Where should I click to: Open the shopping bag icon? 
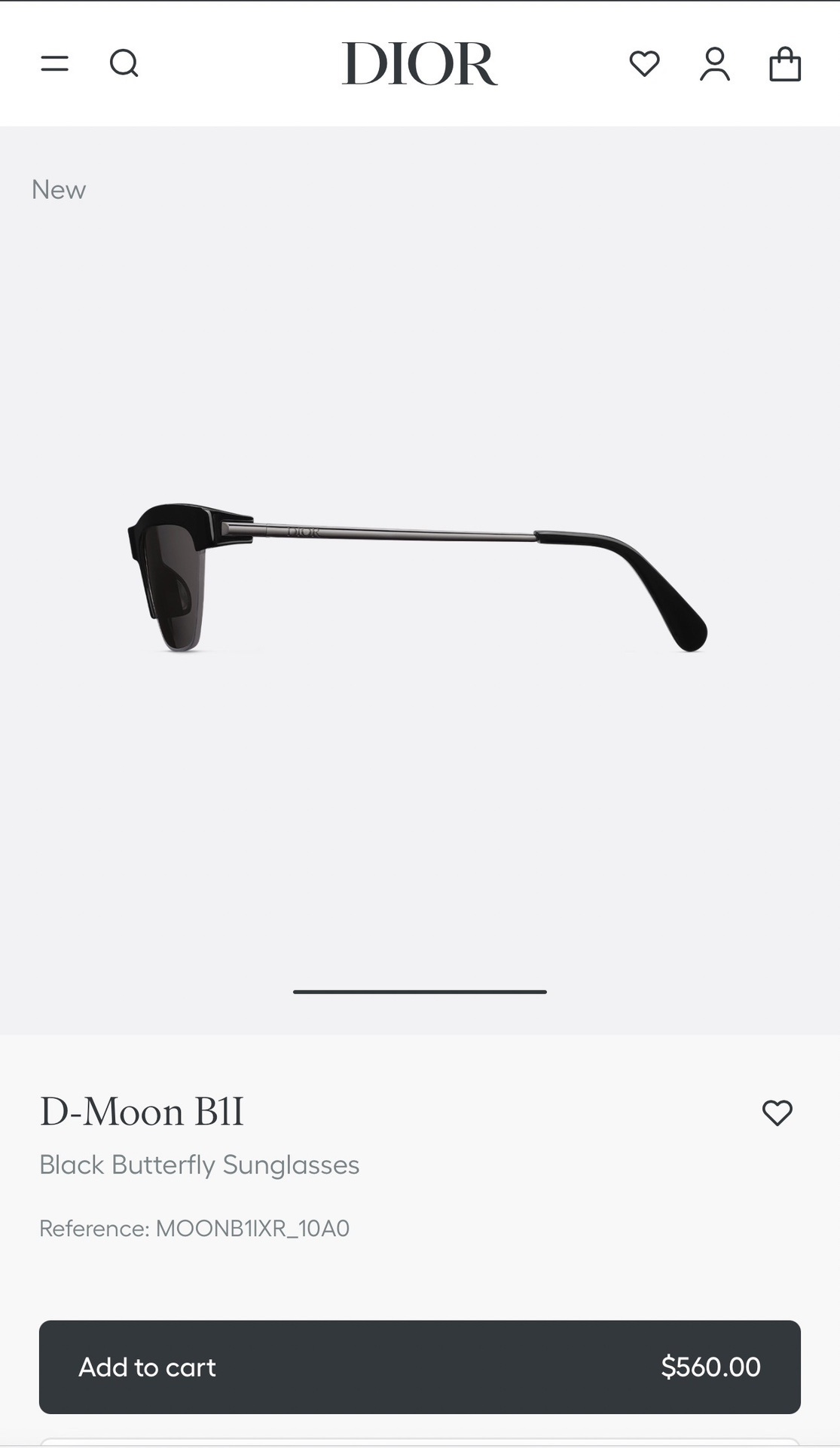786,65
